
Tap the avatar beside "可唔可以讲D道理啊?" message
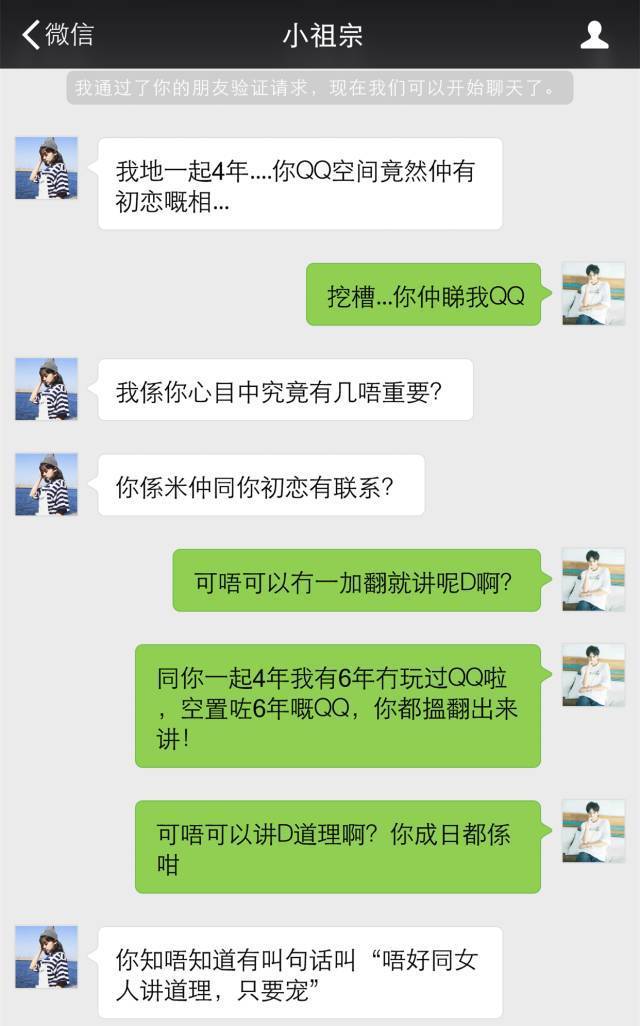tap(593, 831)
